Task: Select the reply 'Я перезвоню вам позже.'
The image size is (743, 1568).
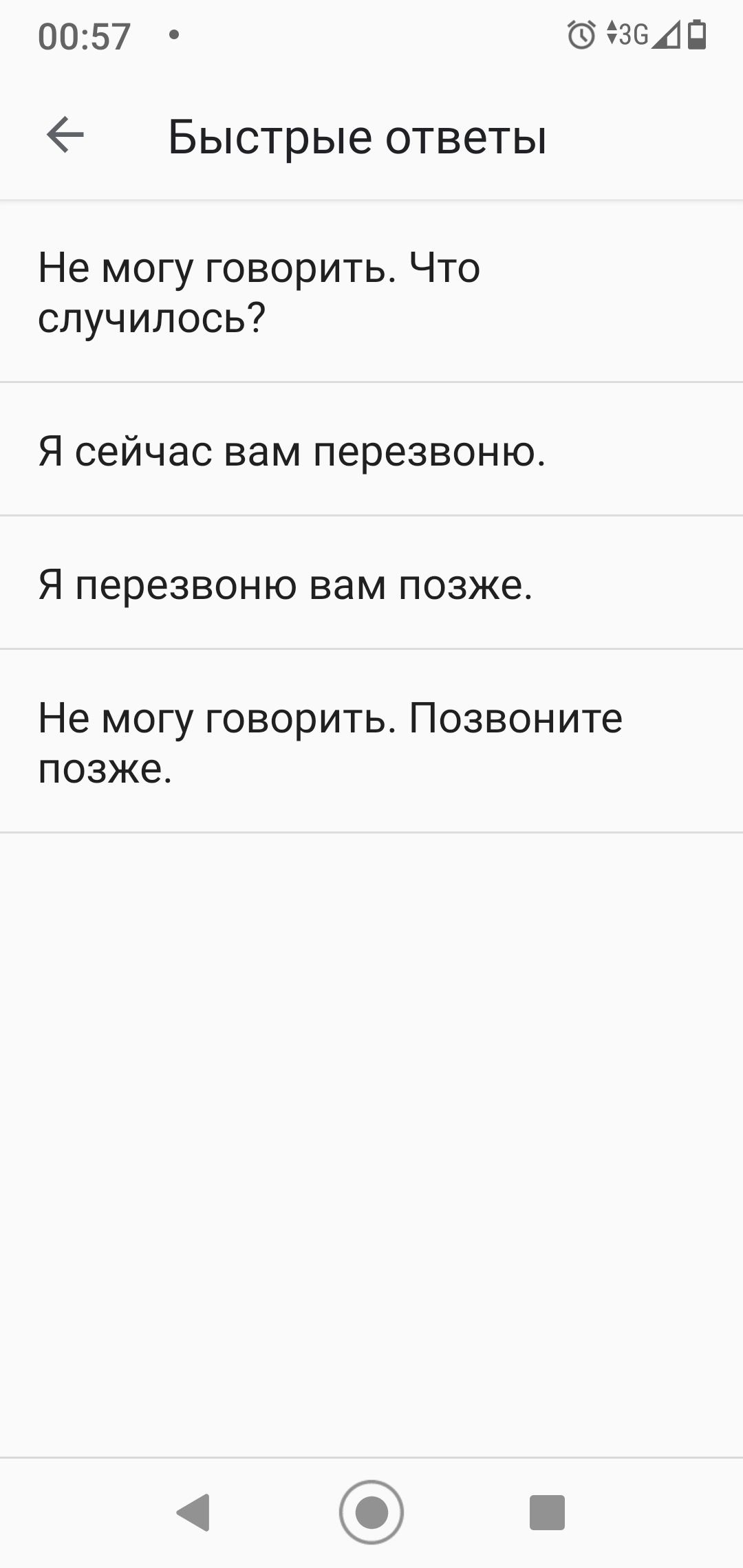Action: tap(371, 582)
